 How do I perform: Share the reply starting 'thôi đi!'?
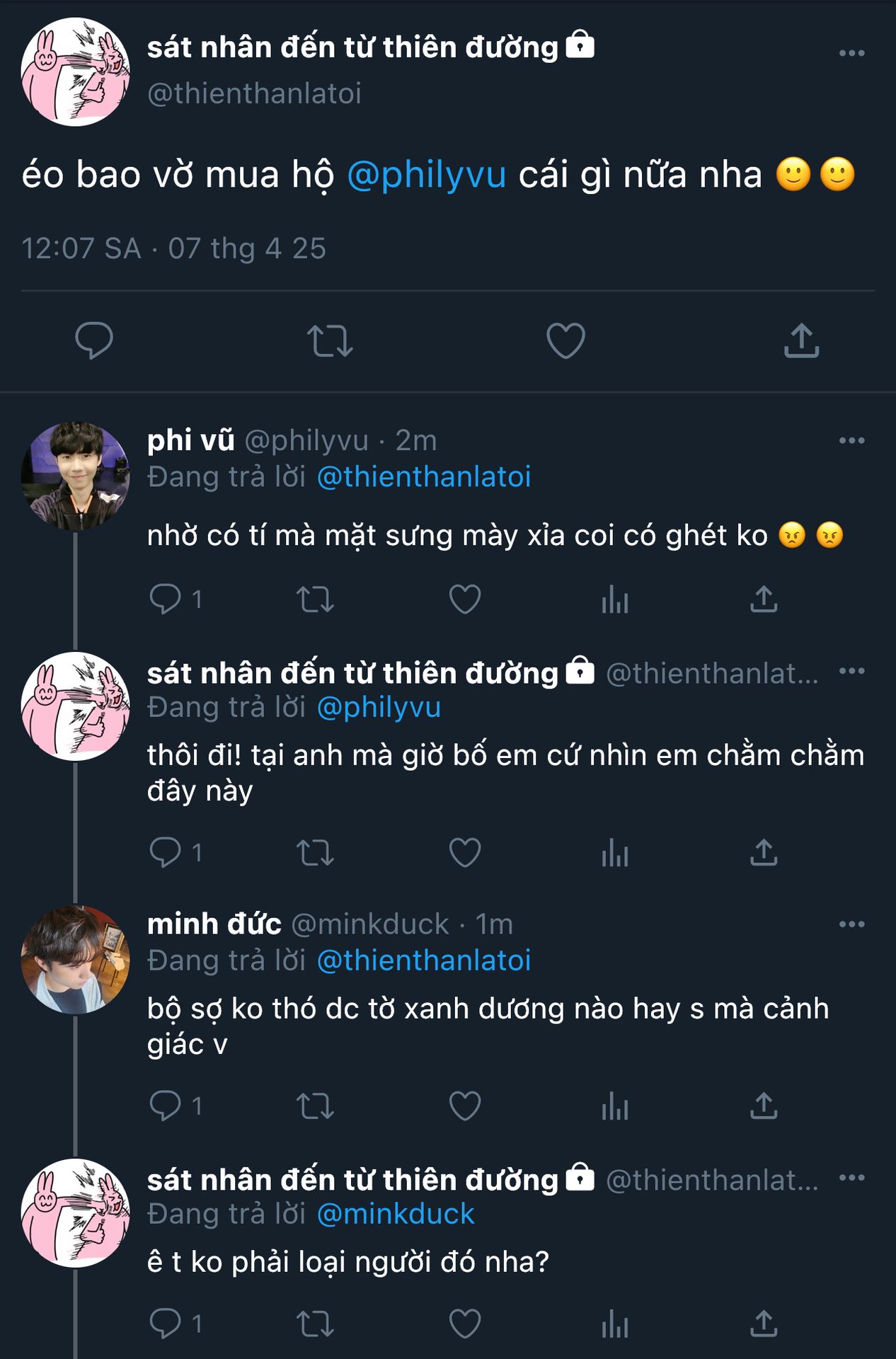click(x=764, y=852)
